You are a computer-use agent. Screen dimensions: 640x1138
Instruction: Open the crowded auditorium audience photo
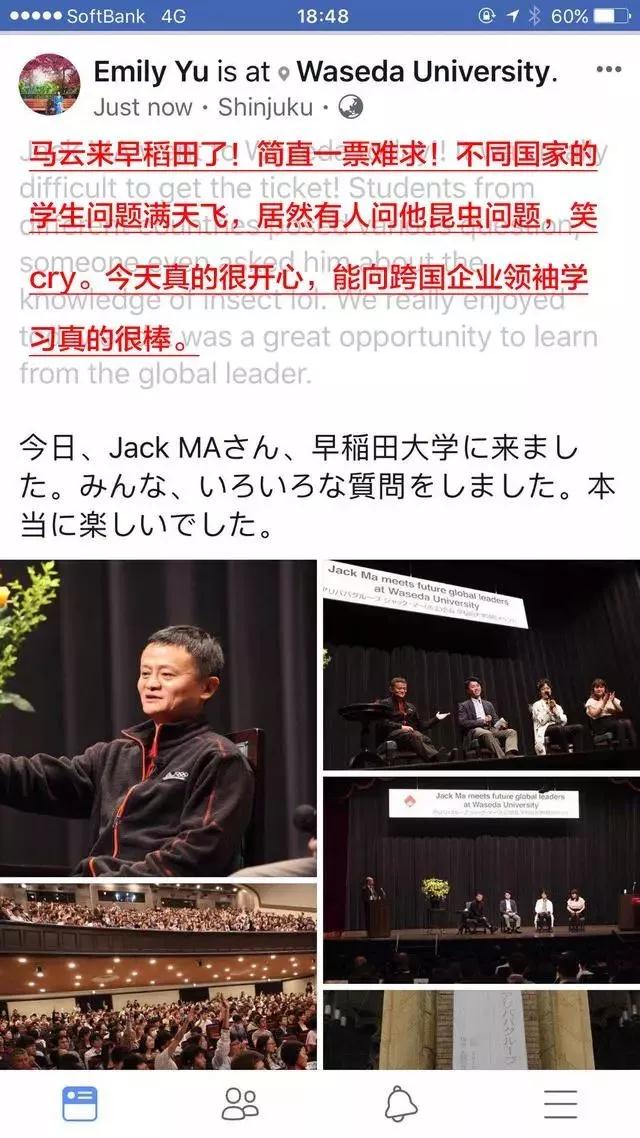(158, 975)
